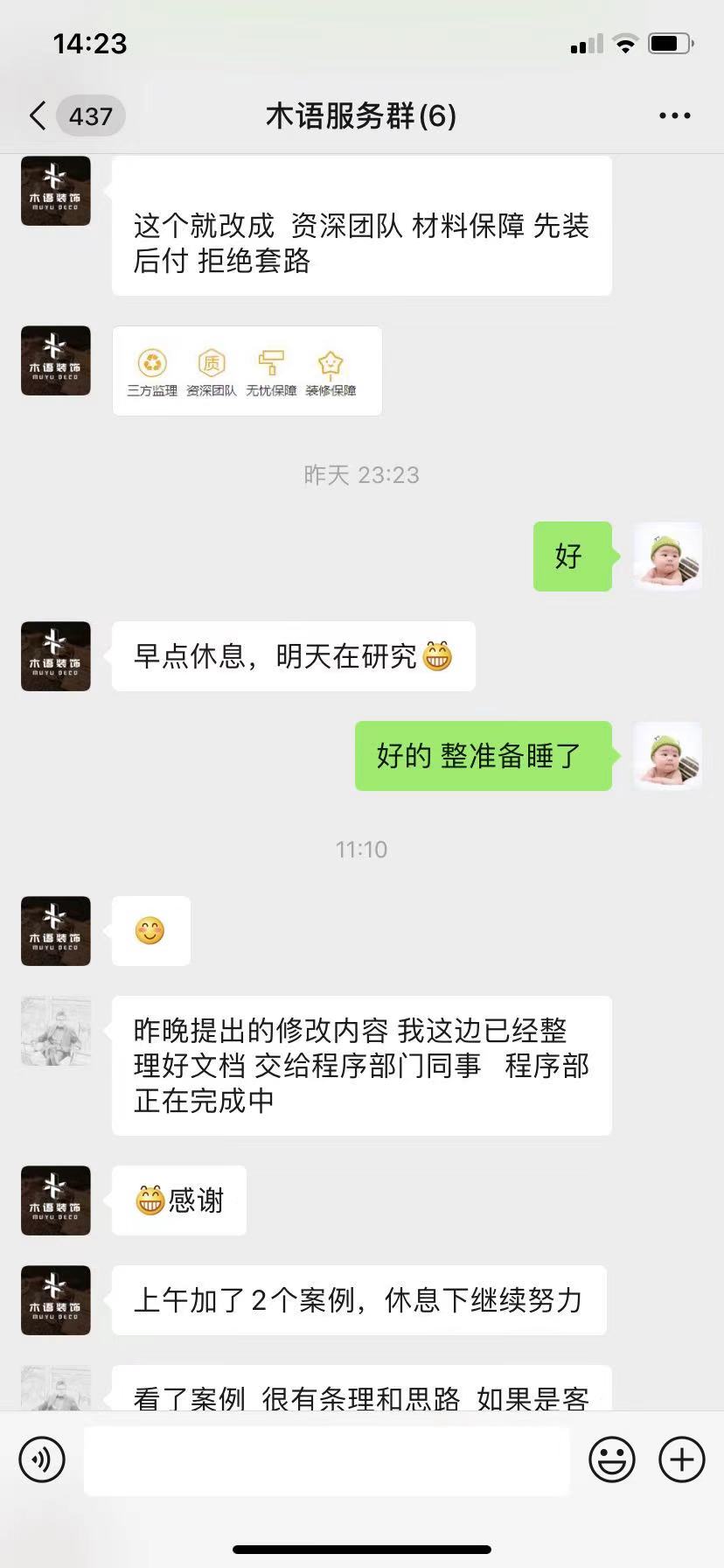Open my baby avatar beside 好的 整准备睡了
Viewport: 724px width, 1568px height.
coord(667,756)
